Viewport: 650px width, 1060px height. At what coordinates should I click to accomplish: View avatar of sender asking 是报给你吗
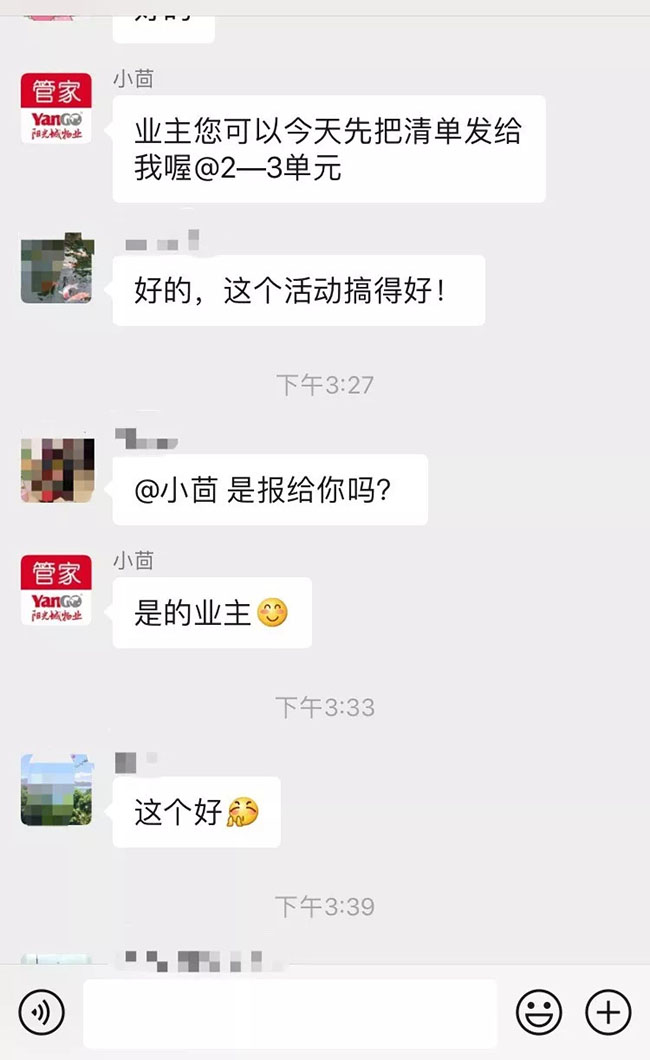57,468
